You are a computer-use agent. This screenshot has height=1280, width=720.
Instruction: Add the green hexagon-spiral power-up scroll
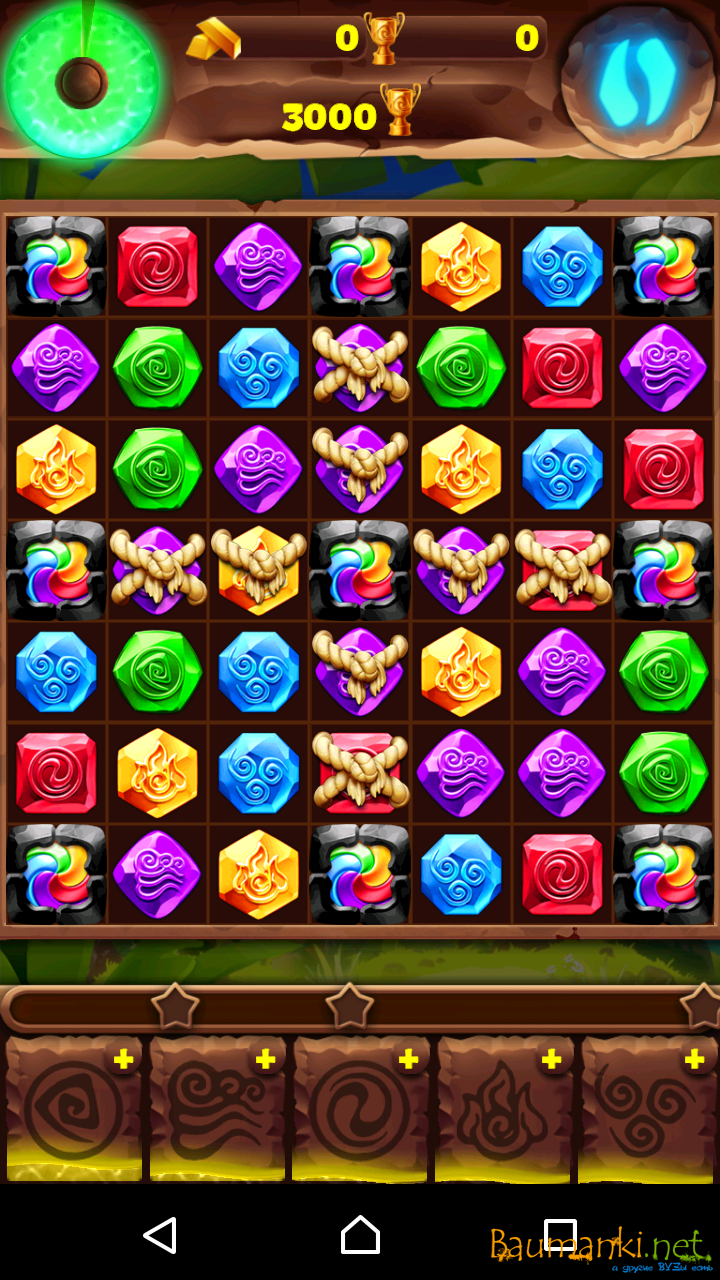[x=123, y=1060]
